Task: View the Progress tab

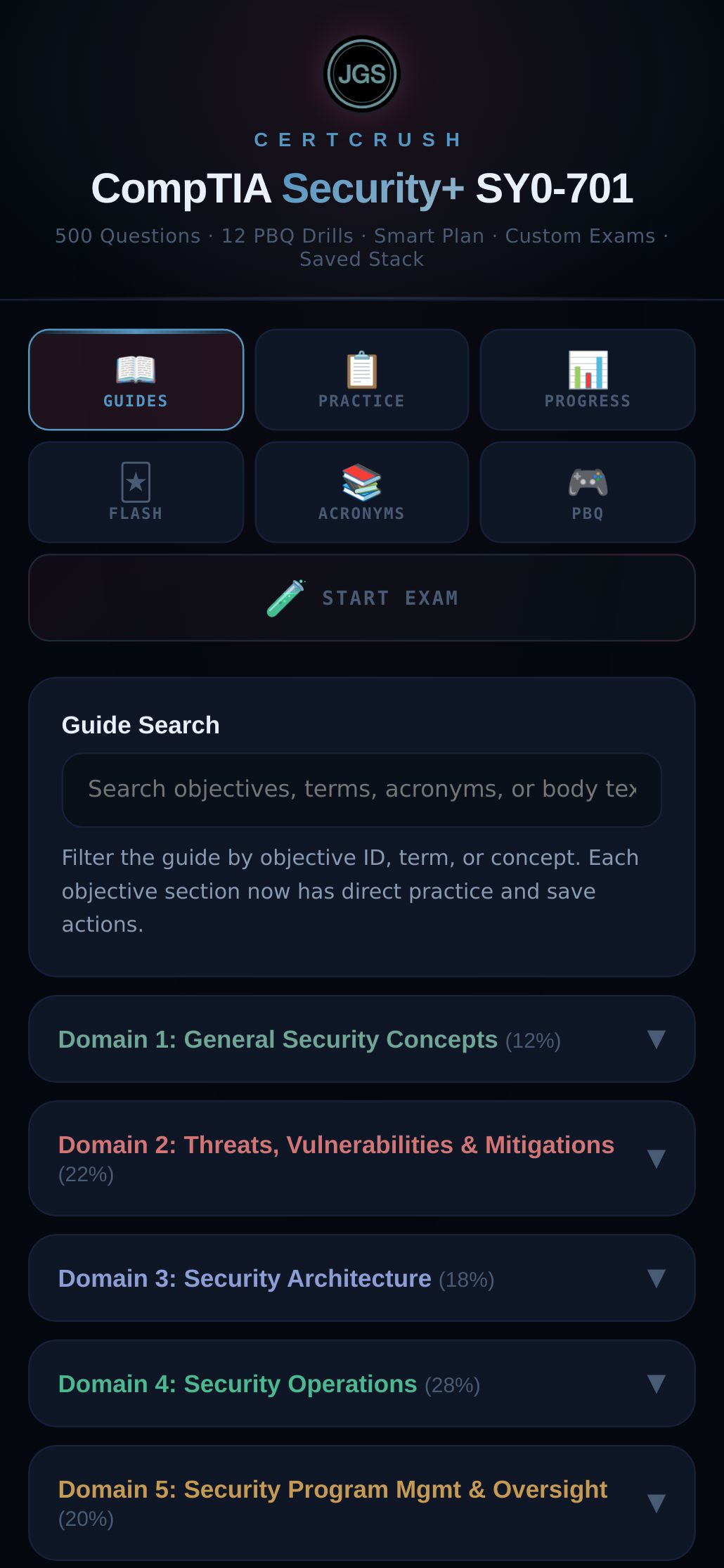Action: click(x=588, y=380)
